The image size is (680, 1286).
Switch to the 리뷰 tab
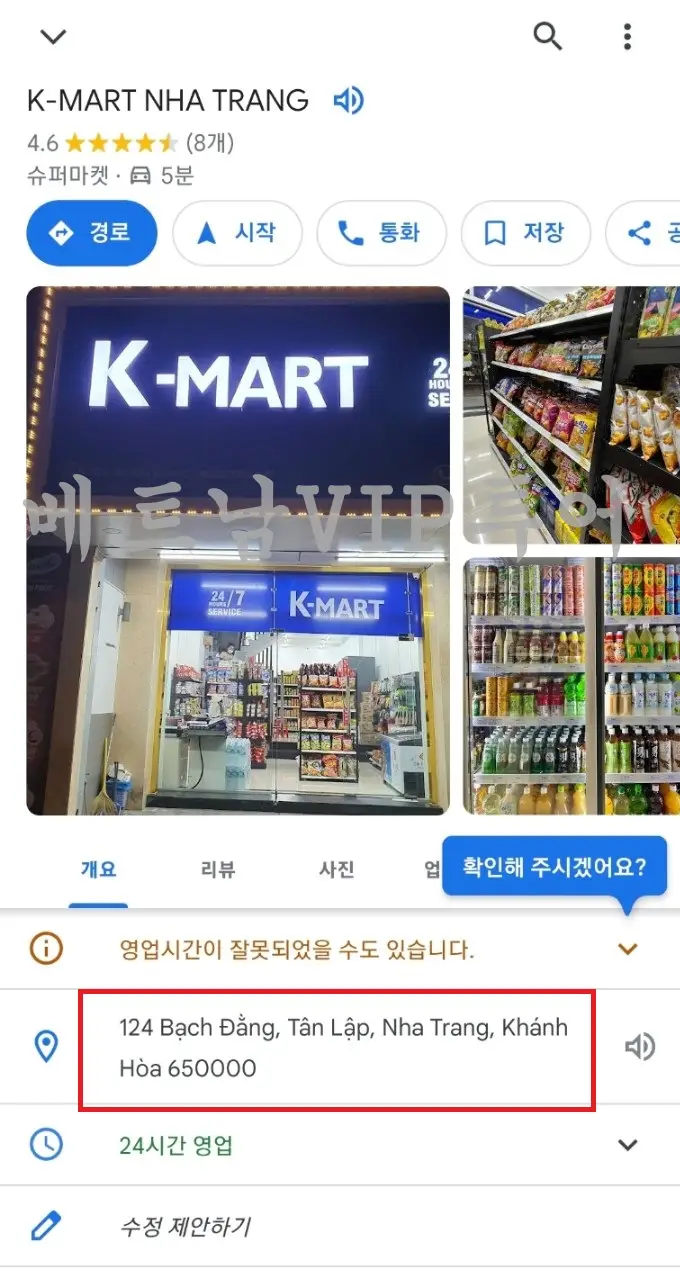click(x=217, y=869)
